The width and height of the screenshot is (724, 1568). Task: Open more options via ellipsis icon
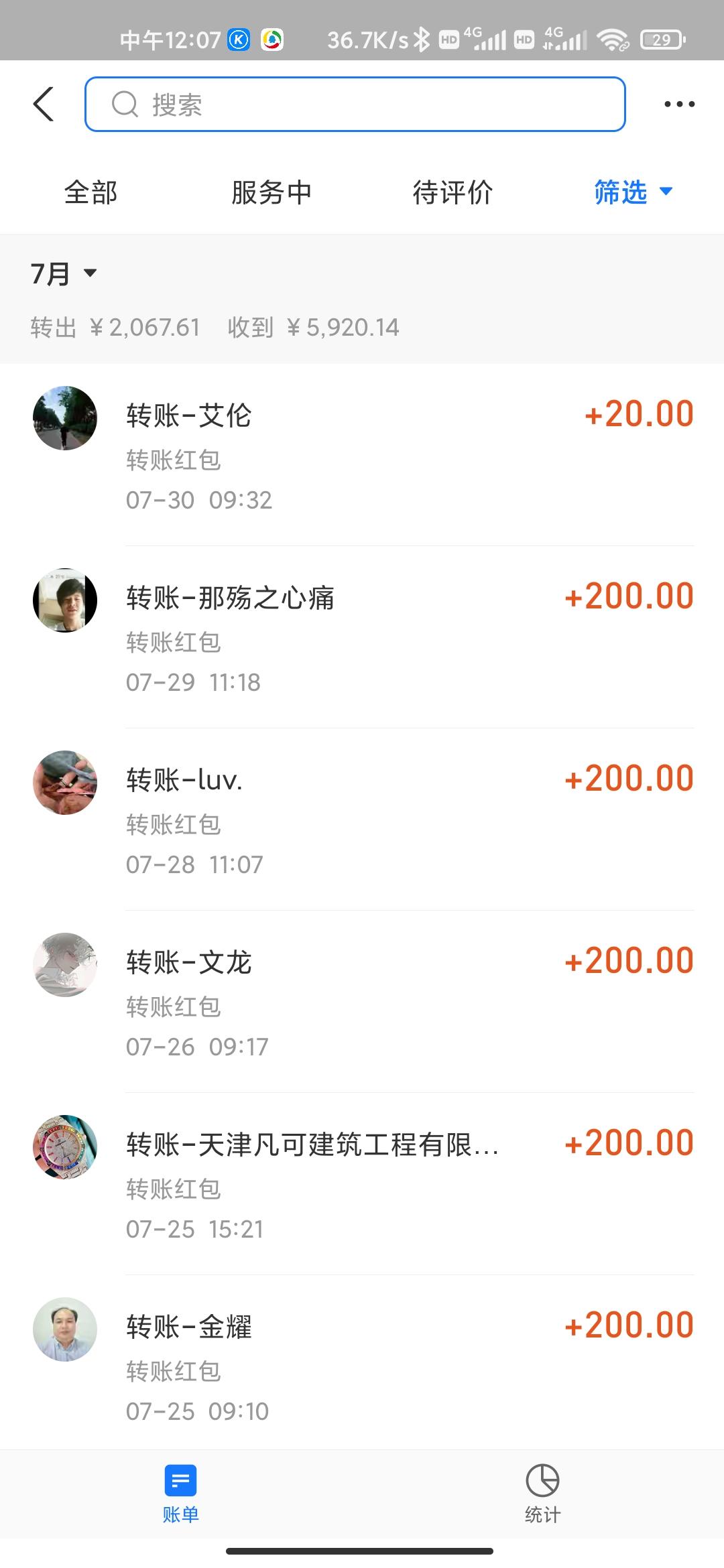[679, 103]
